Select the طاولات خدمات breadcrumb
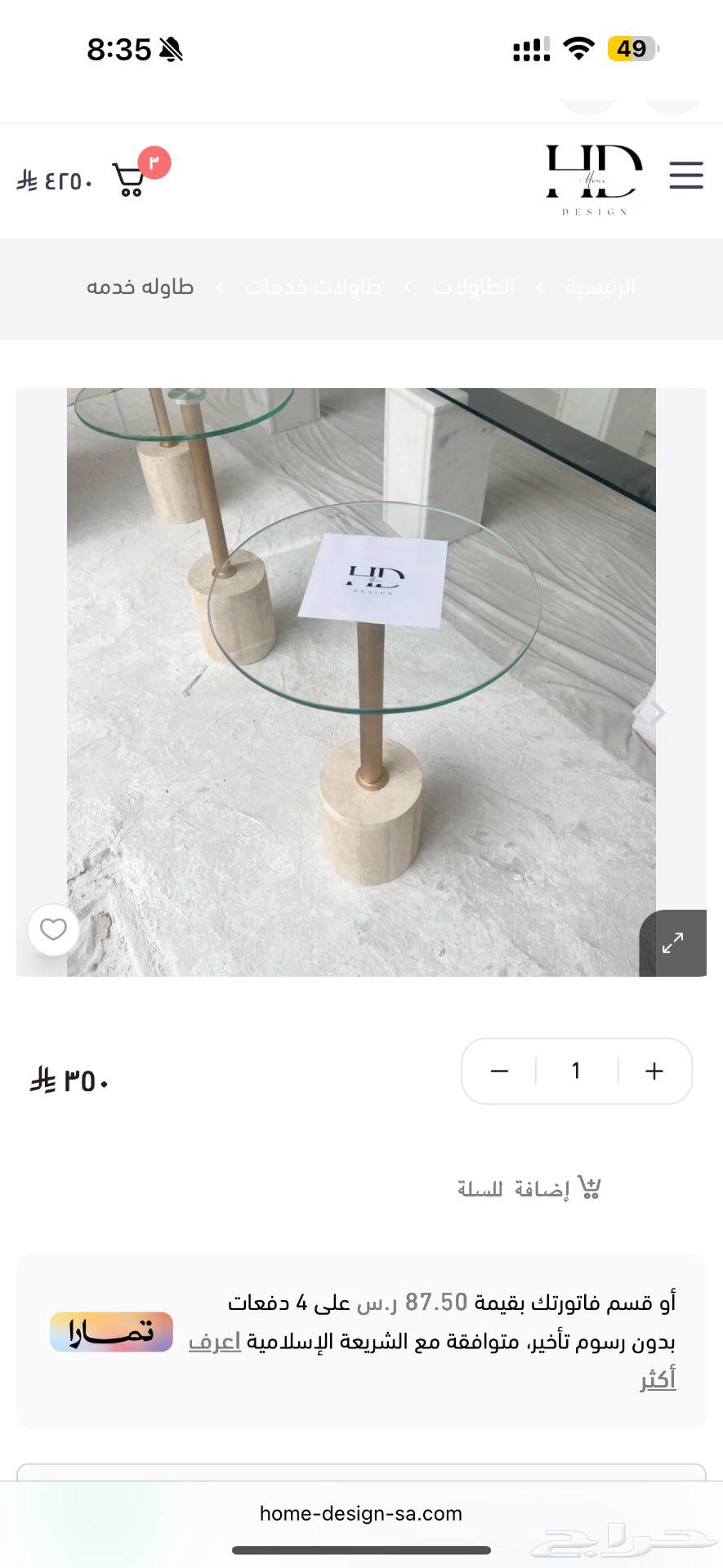The image size is (723, 1568). 313,287
